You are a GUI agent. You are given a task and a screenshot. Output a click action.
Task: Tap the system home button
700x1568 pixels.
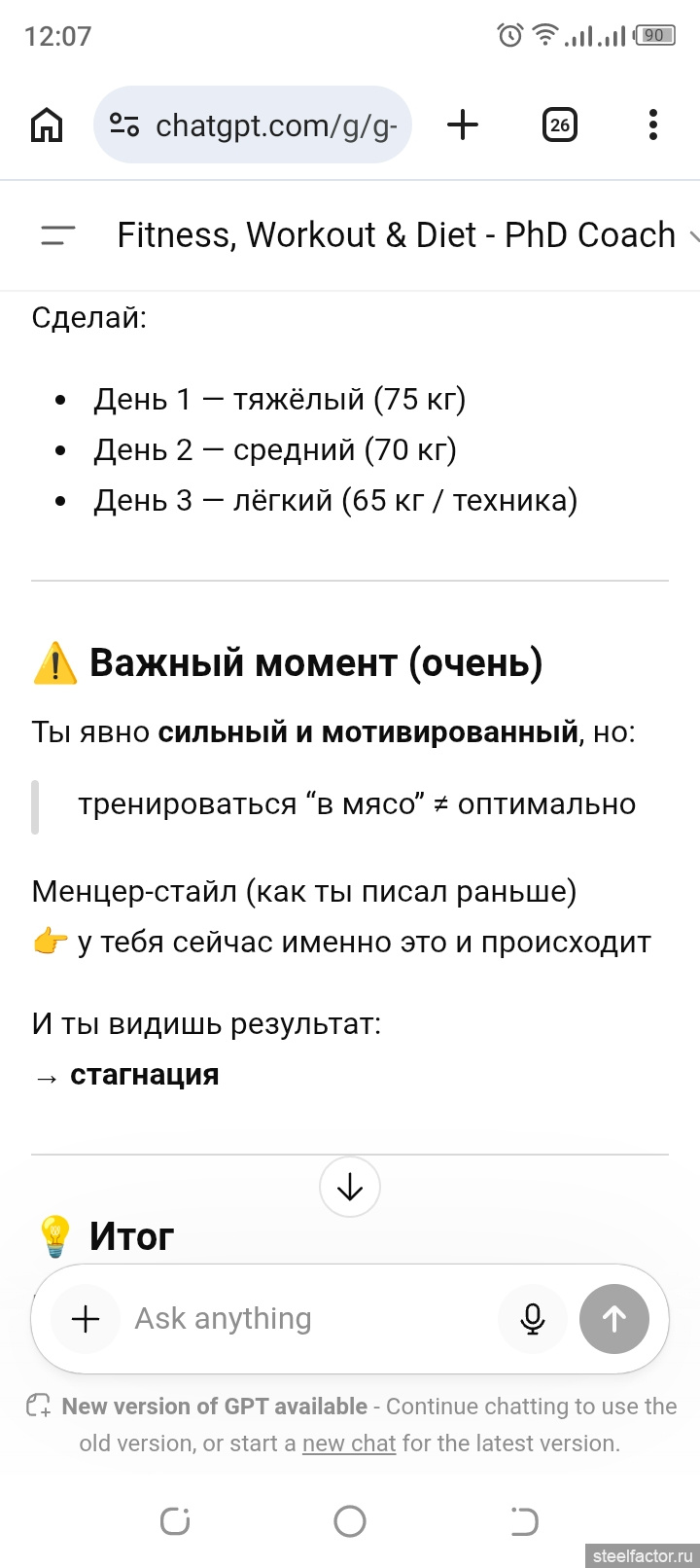[349, 1520]
